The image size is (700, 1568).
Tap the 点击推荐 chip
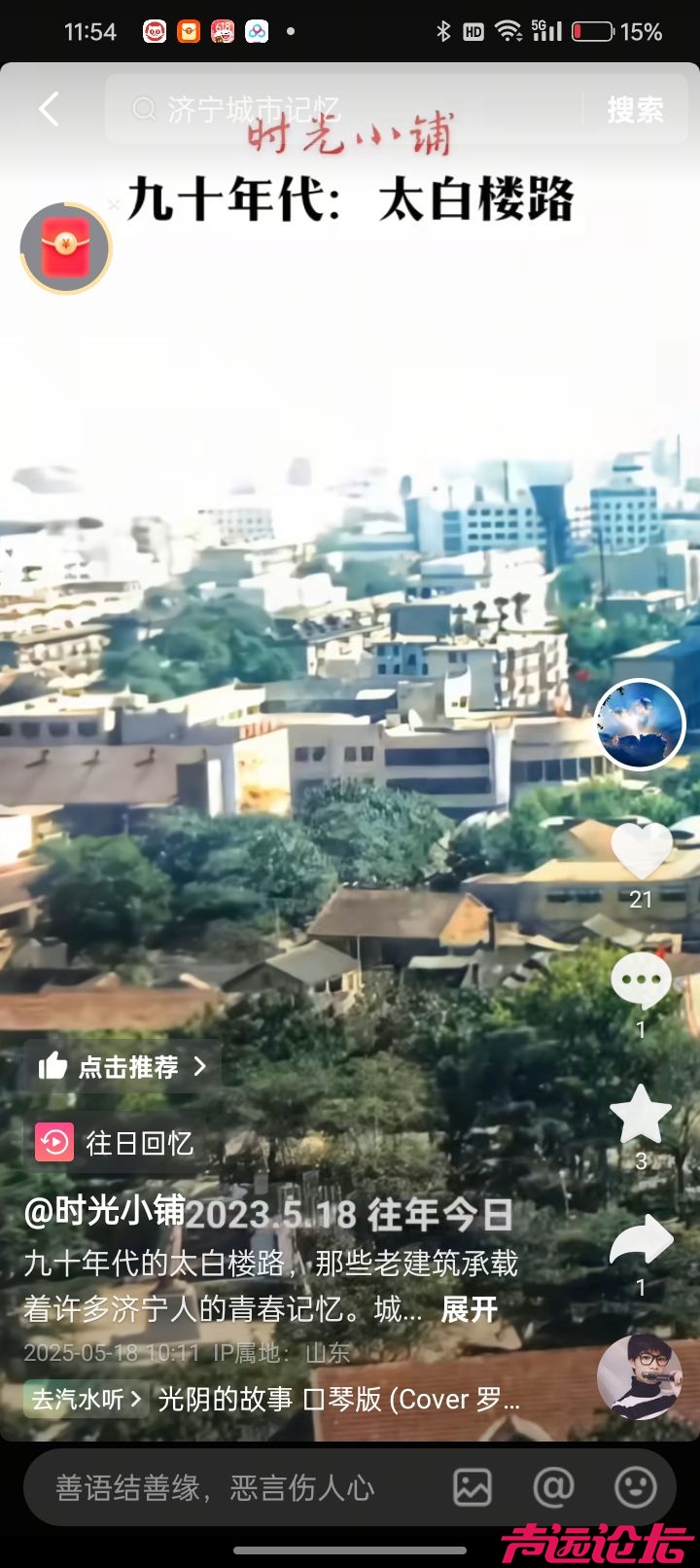(x=122, y=1067)
